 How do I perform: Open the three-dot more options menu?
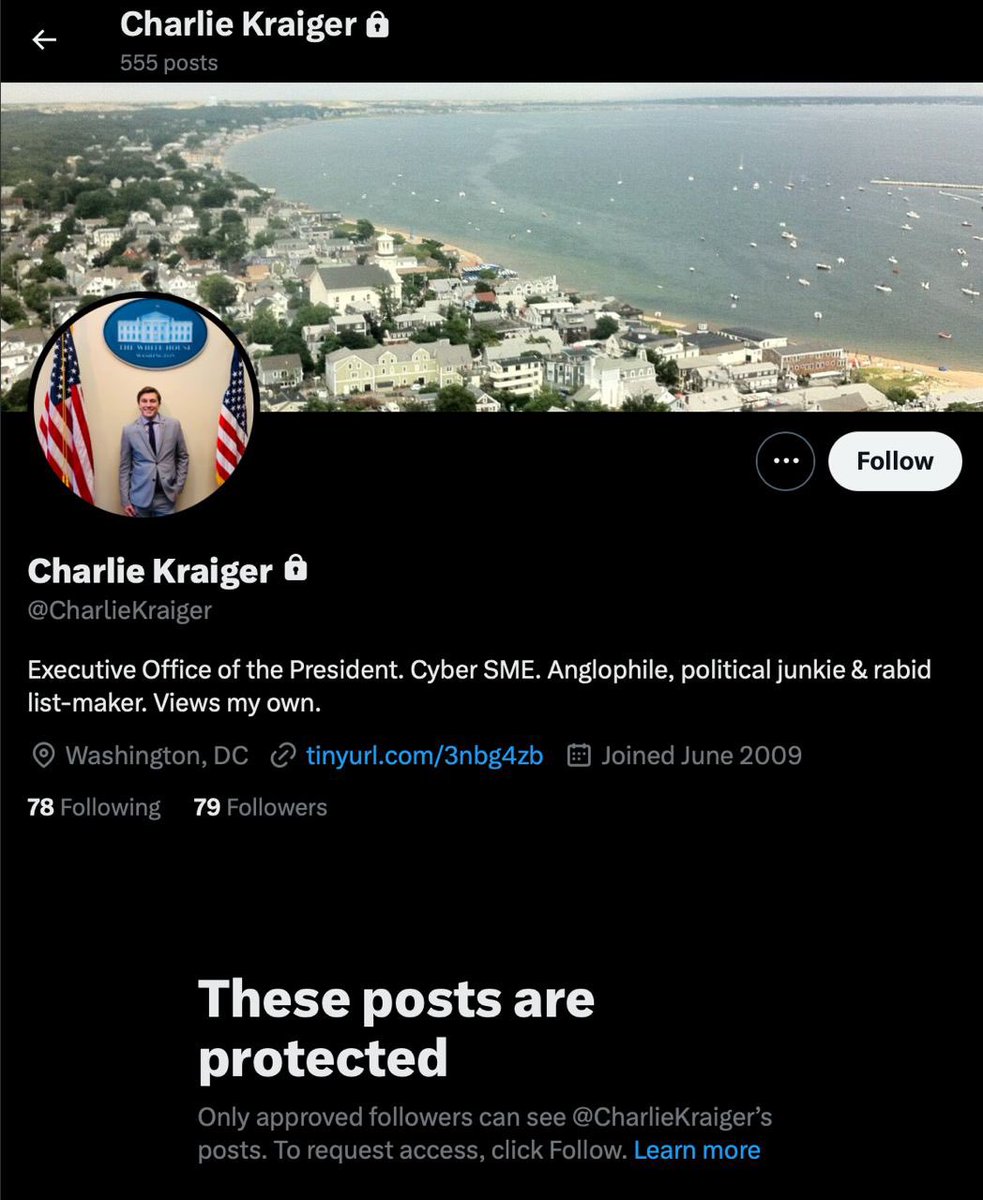(x=785, y=461)
